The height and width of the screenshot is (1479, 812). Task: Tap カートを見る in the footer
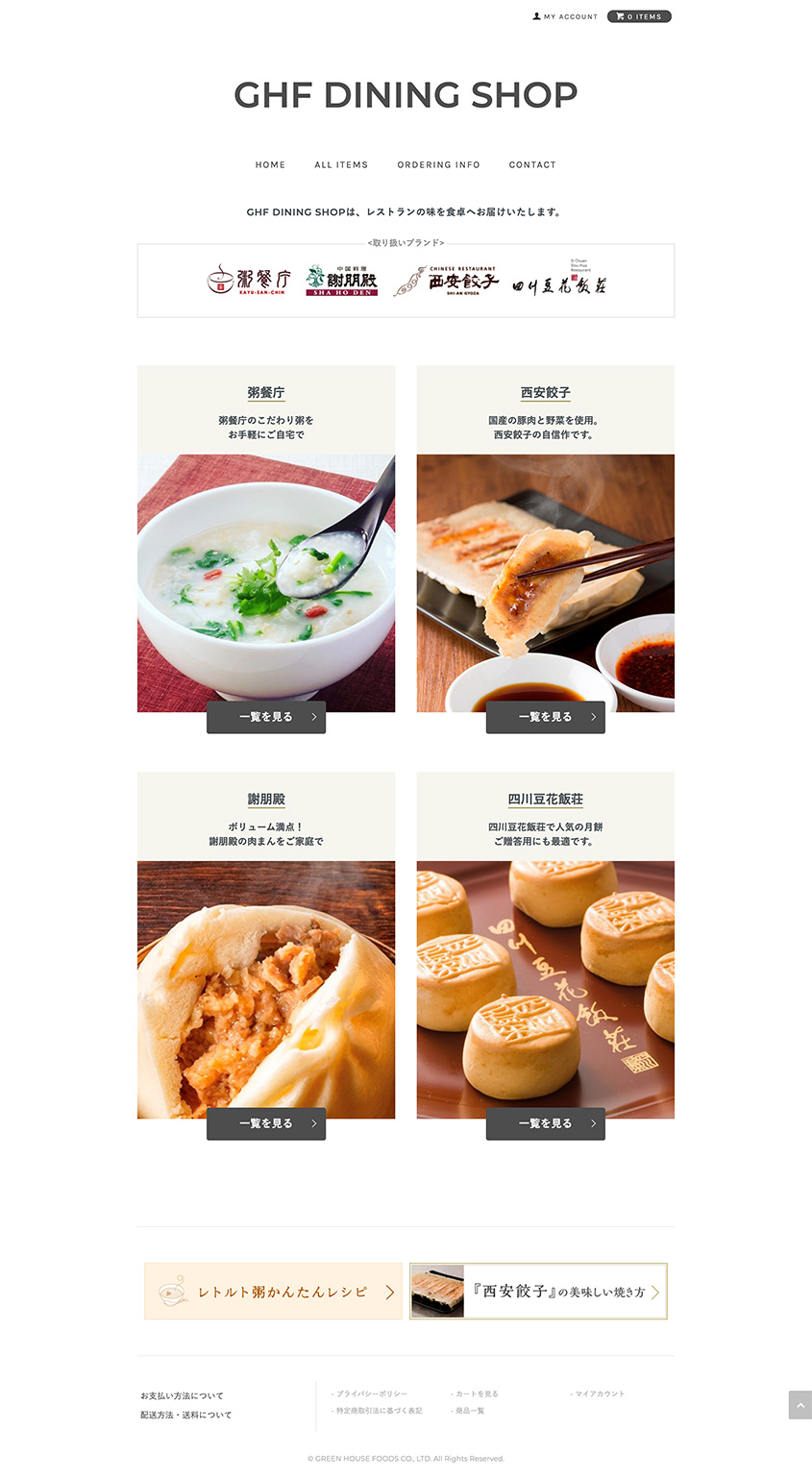point(475,1393)
